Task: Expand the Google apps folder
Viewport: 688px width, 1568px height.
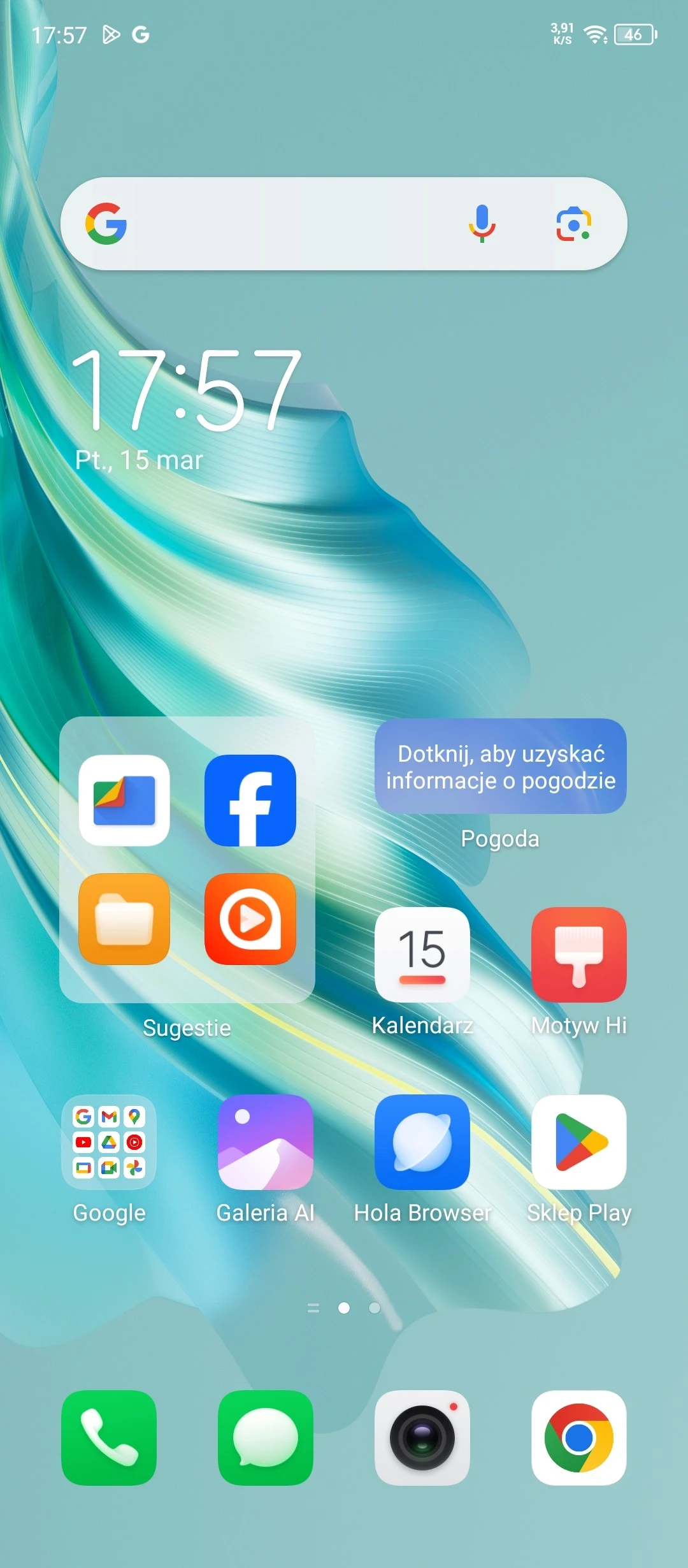Action: [109, 1142]
